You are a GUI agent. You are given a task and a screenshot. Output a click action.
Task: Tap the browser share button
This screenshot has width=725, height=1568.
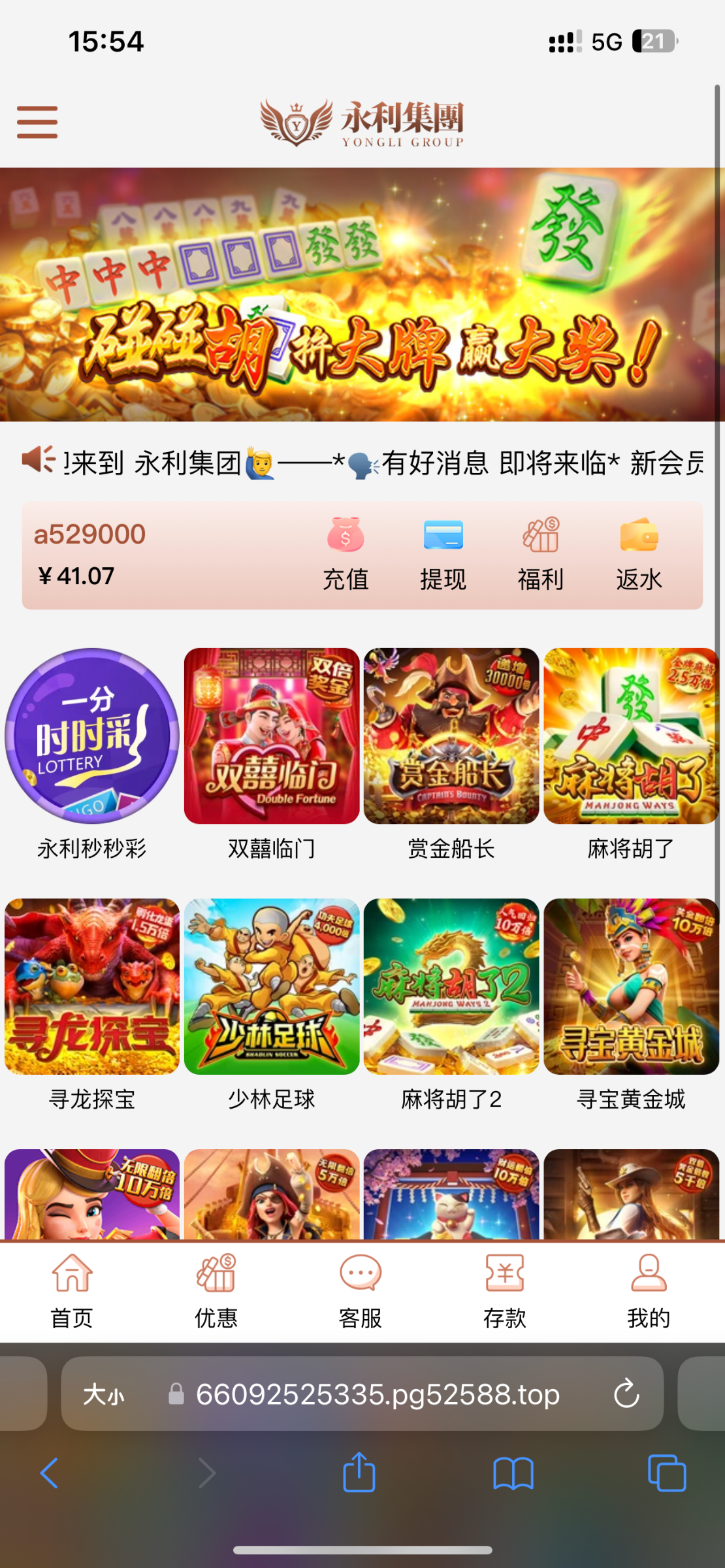point(359,1473)
